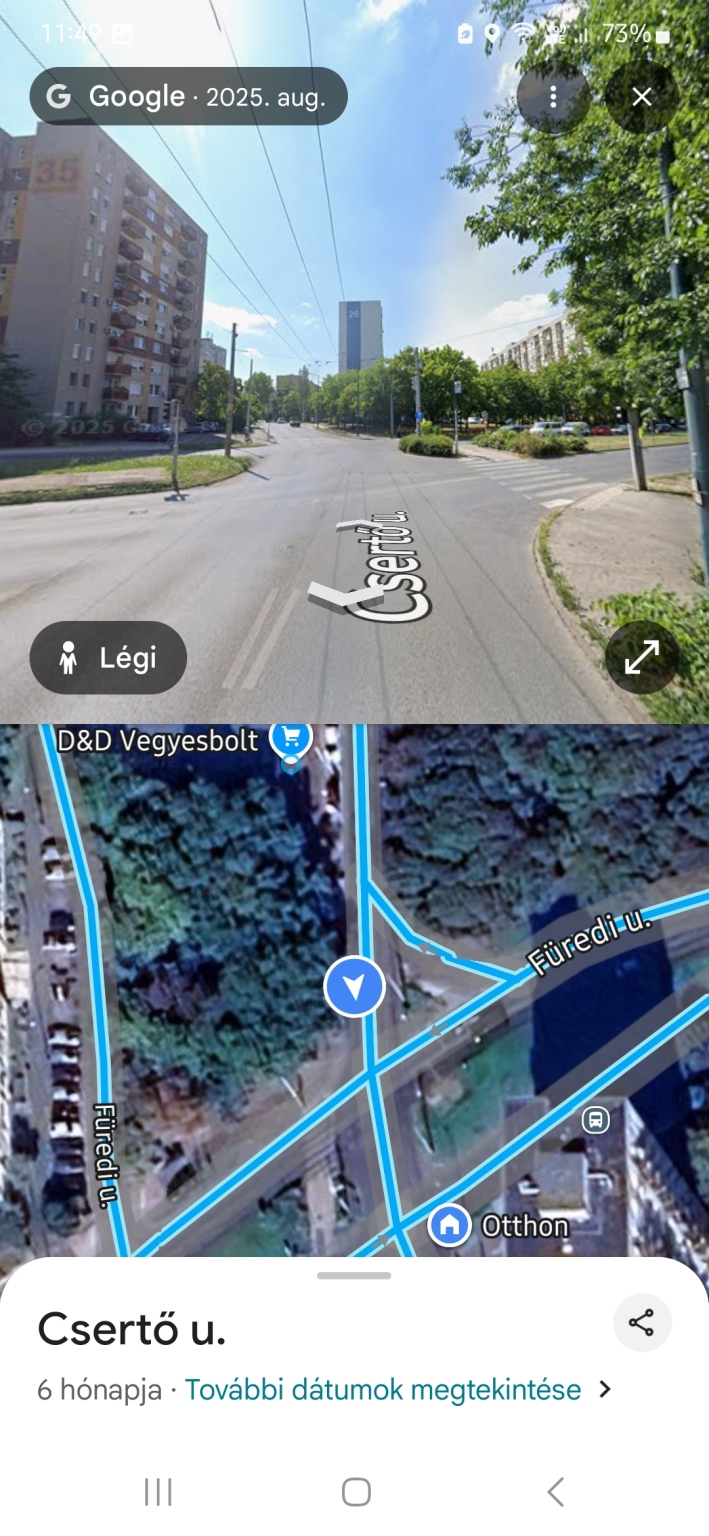Return to the phone's home screen
The image size is (709, 1536).
(x=356, y=1491)
